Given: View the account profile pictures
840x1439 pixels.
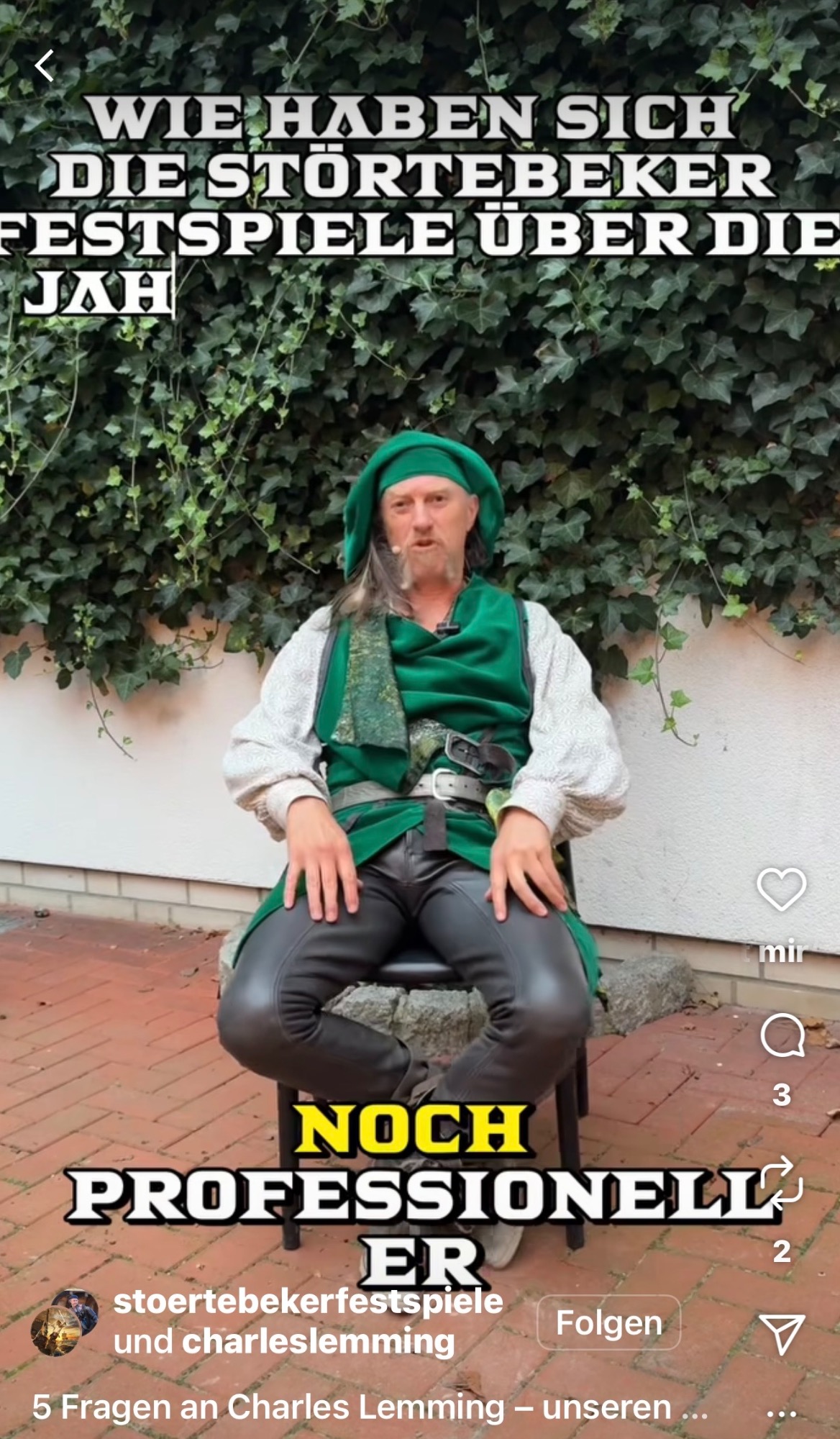Looking at the screenshot, I should point(65,1322).
